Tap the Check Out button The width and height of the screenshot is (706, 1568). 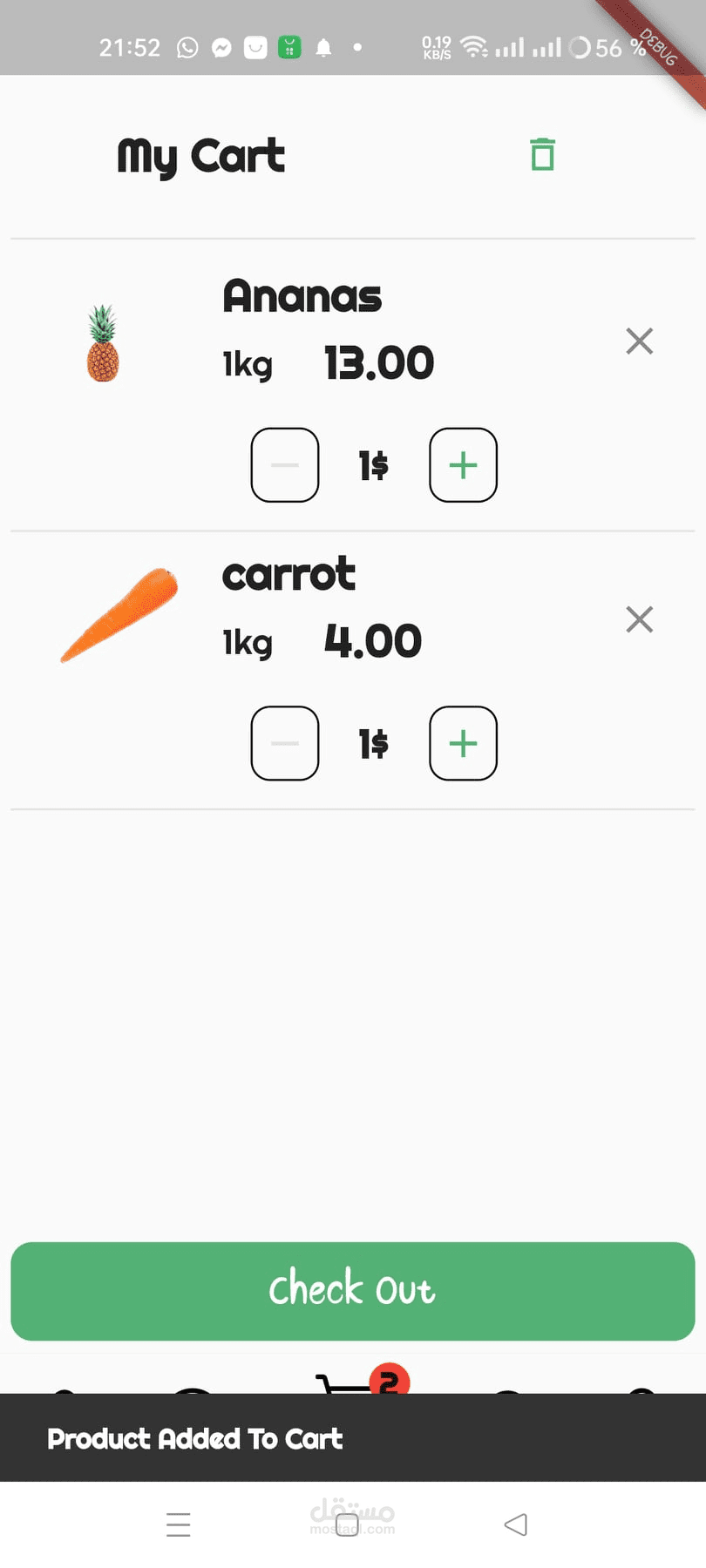pos(352,1291)
